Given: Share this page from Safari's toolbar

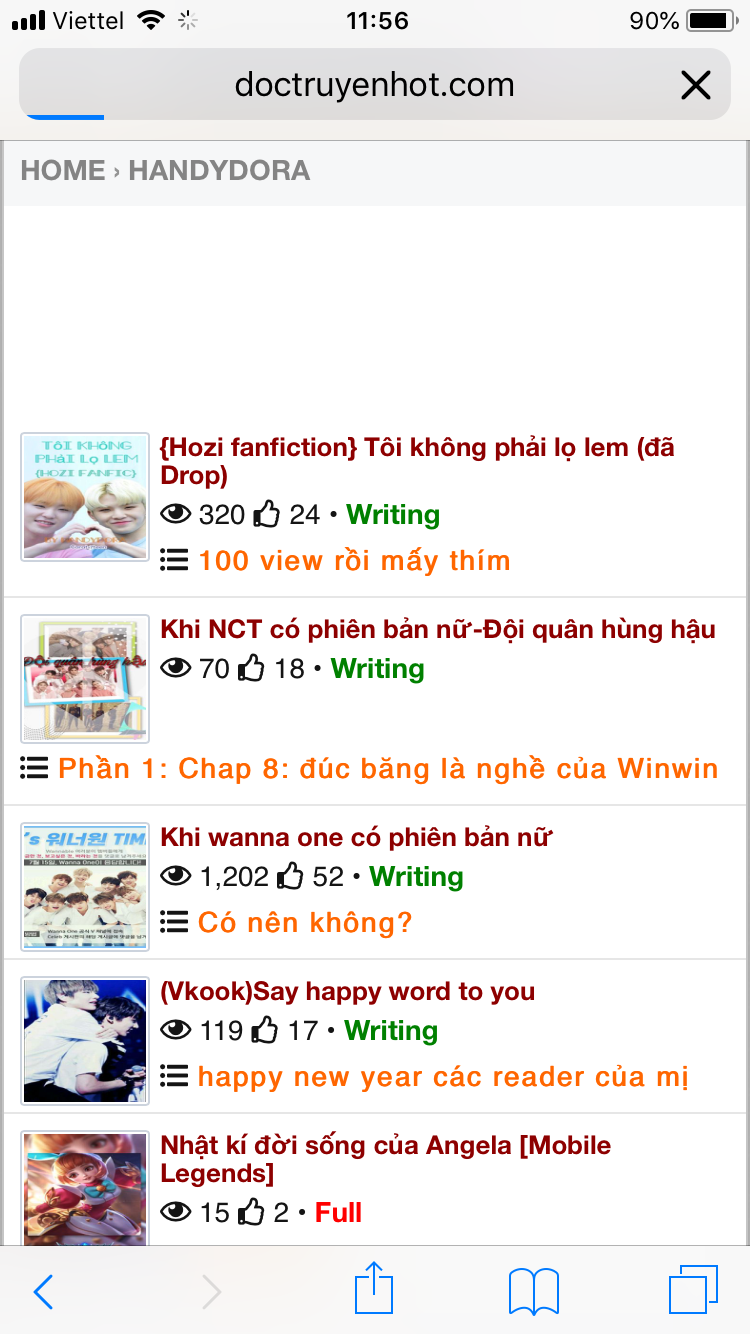Looking at the screenshot, I should pyautogui.click(x=374, y=1289).
